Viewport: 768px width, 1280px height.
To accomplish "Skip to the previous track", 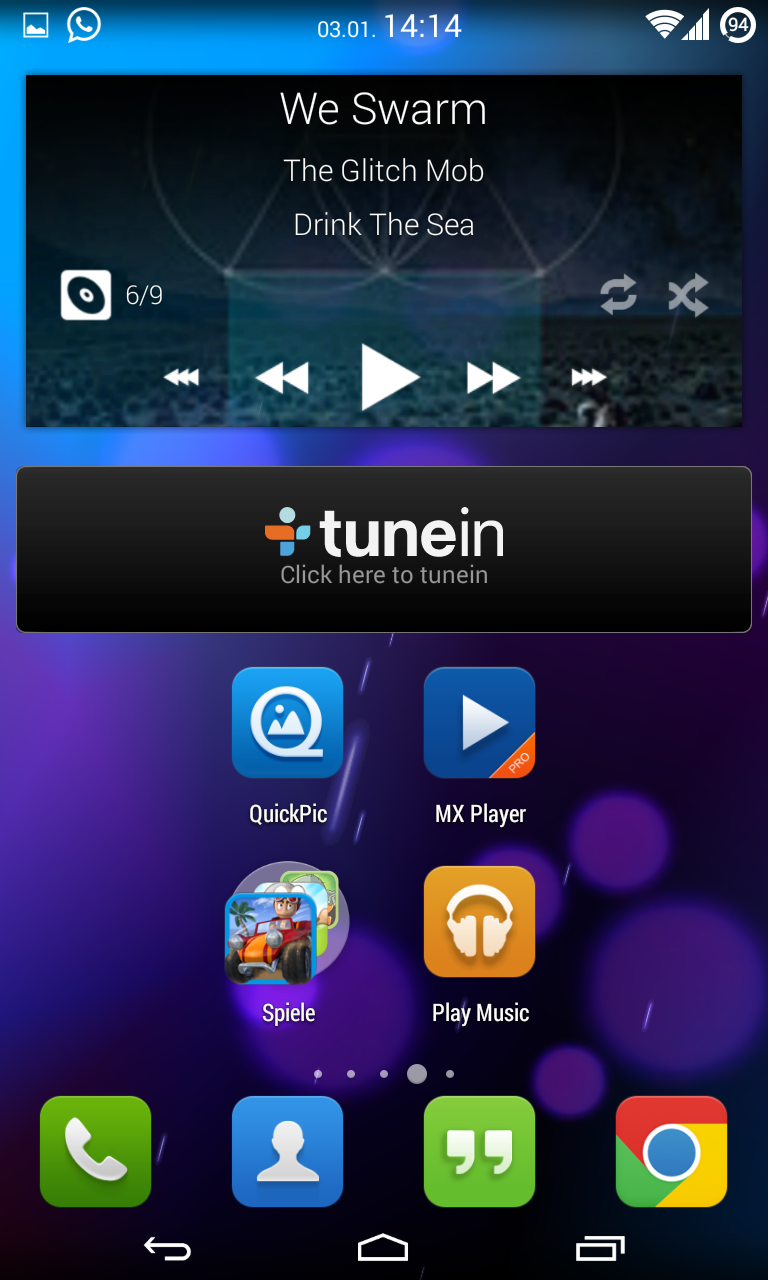I will click(181, 377).
